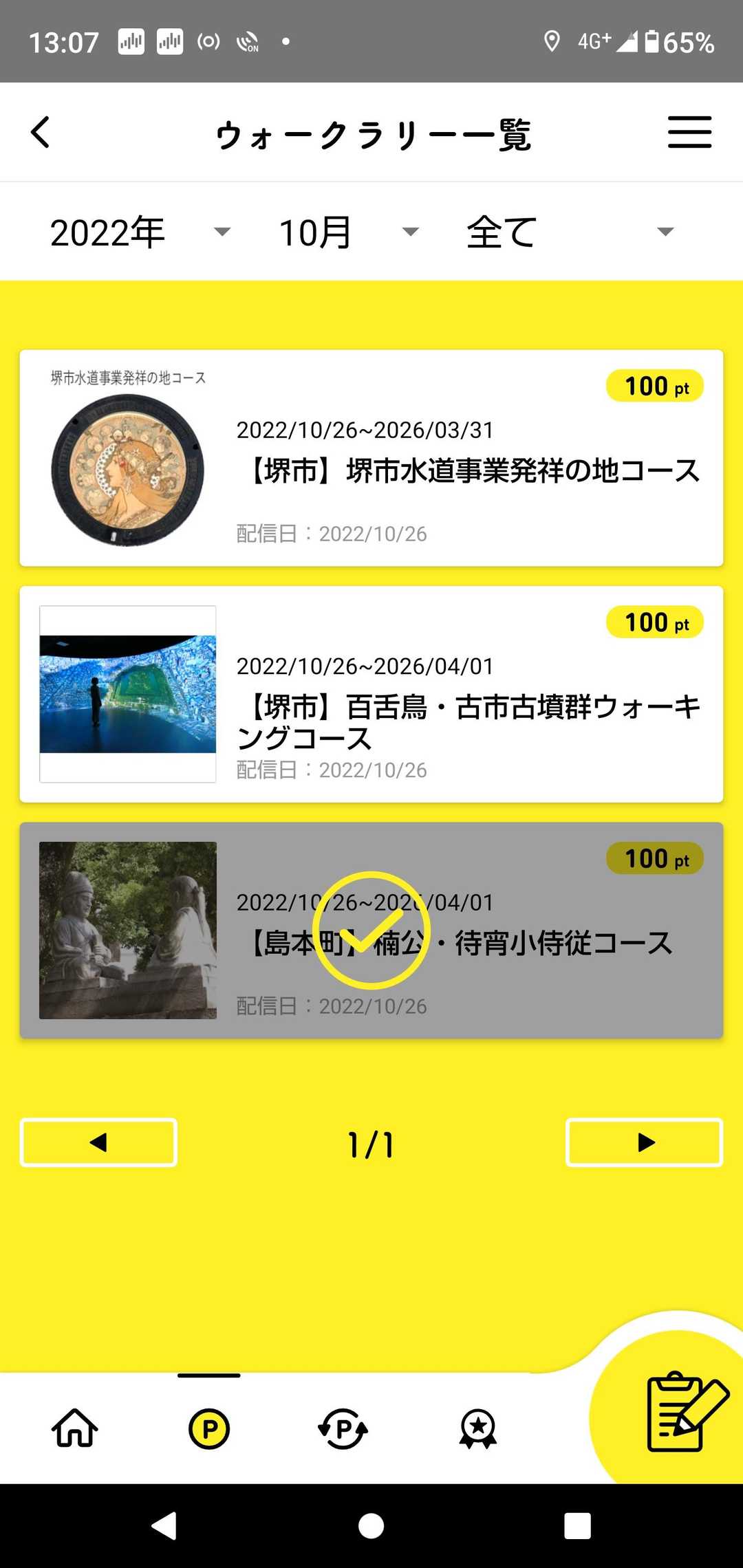
Task: Switch to the Home tab
Action: click(x=74, y=1428)
